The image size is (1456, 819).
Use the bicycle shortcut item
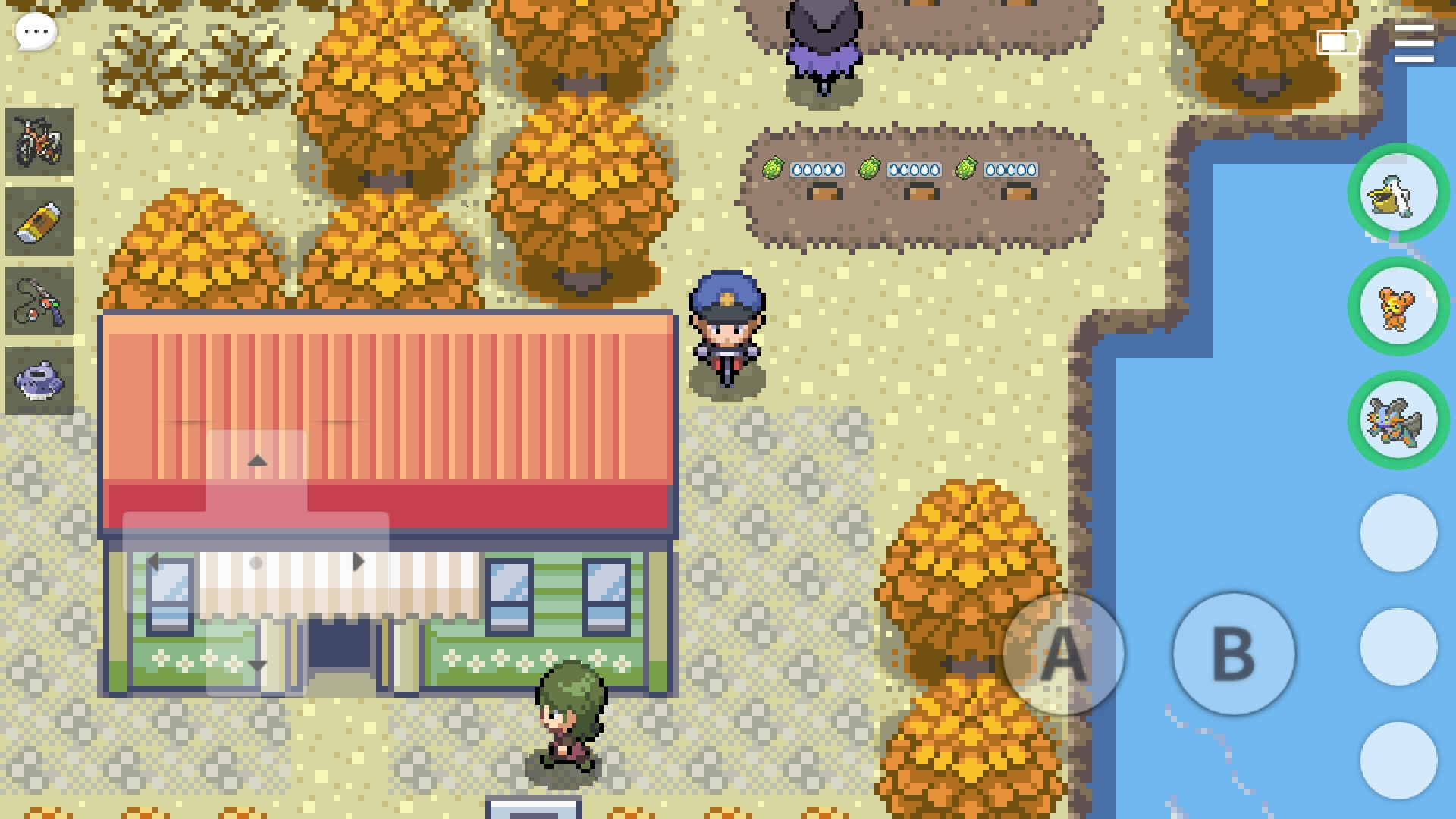pyautogui.click(x=39, y=142)
